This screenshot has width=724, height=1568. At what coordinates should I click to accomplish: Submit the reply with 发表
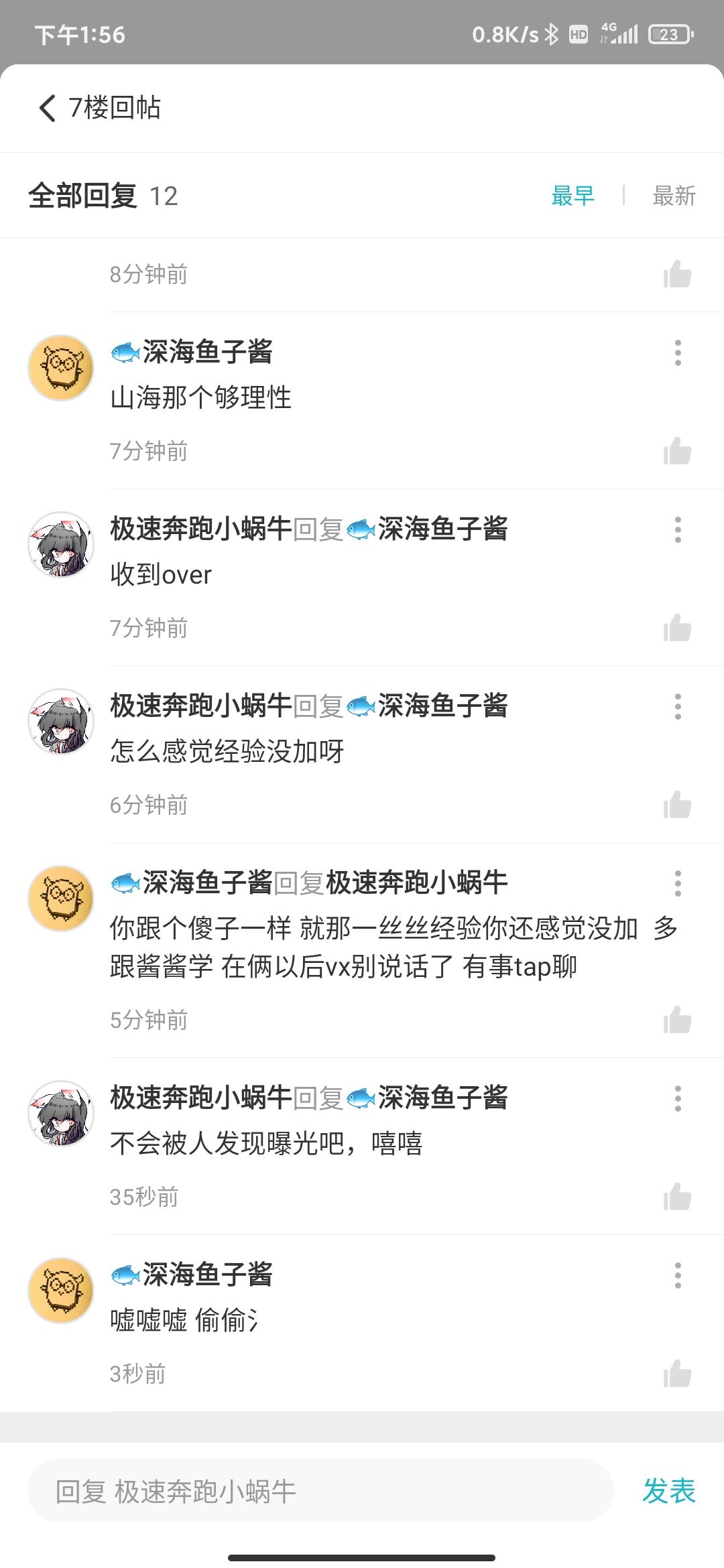(668, 1492)
